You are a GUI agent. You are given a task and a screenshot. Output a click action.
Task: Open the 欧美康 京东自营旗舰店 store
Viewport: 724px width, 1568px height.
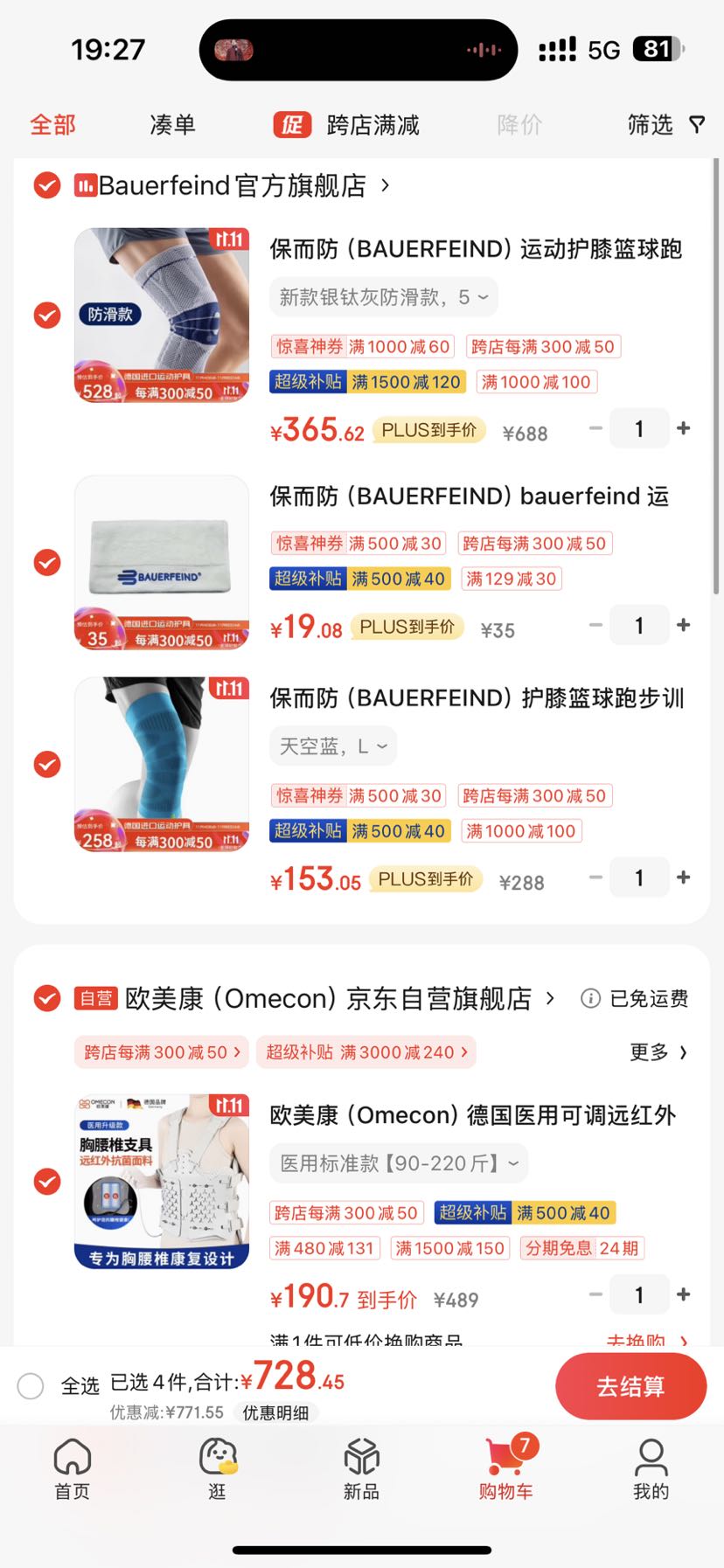tap(329, 998)
